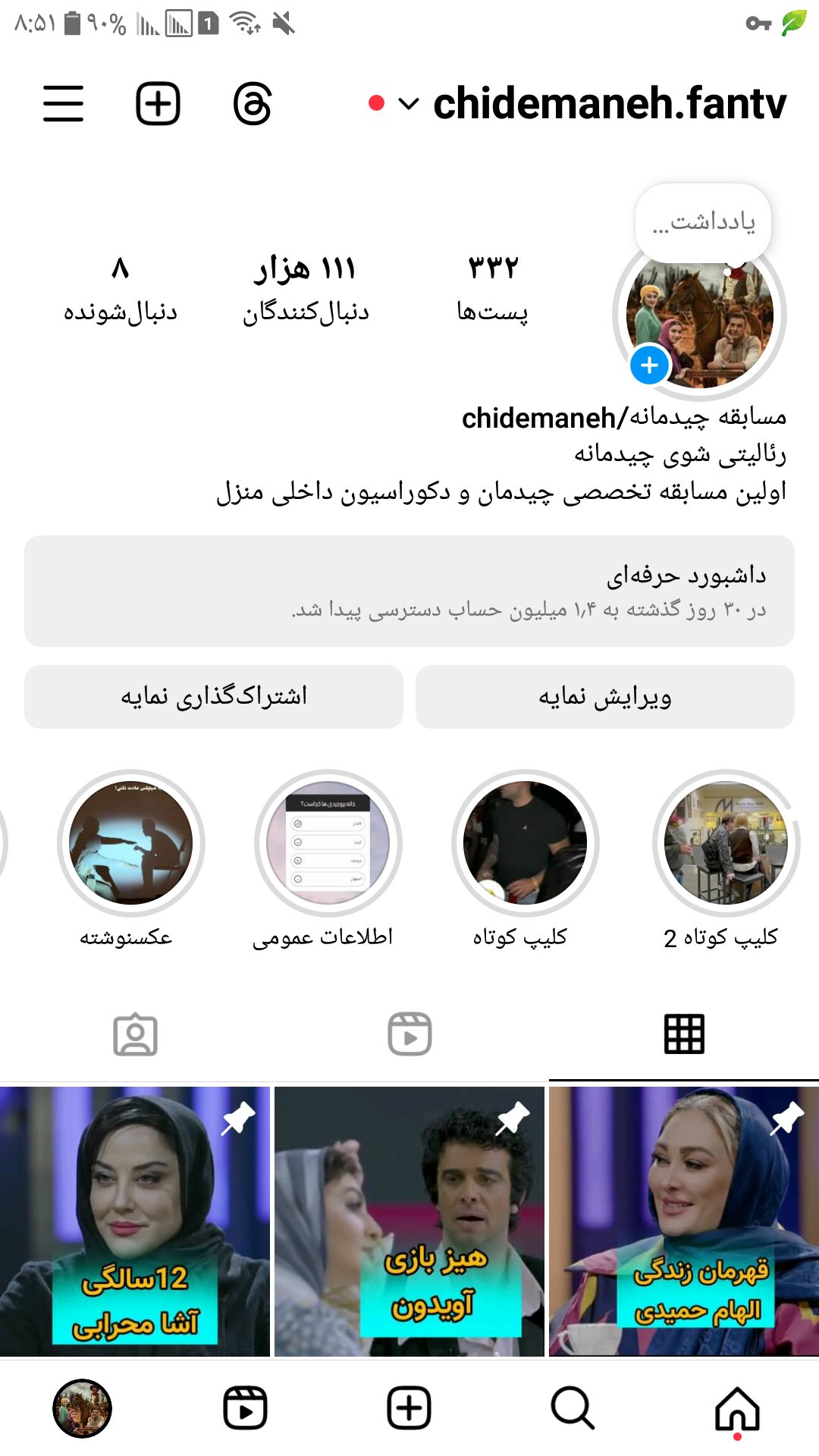Open the داشبورد حرفه‌ای professional dashboard
Screen dimensions: 819x1456
(409, 591)
